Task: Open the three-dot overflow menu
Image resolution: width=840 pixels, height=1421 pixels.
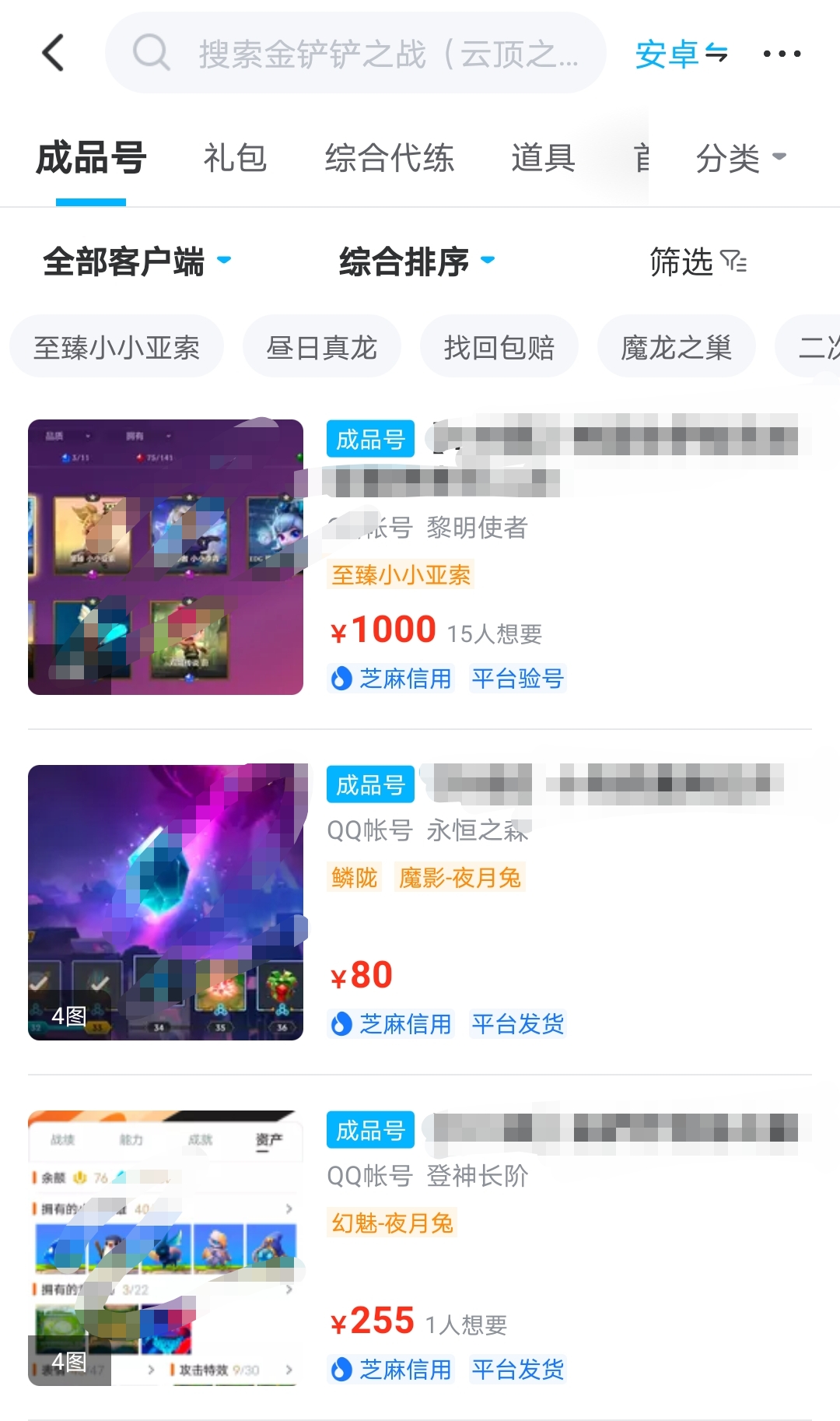Action: (781, 54)
